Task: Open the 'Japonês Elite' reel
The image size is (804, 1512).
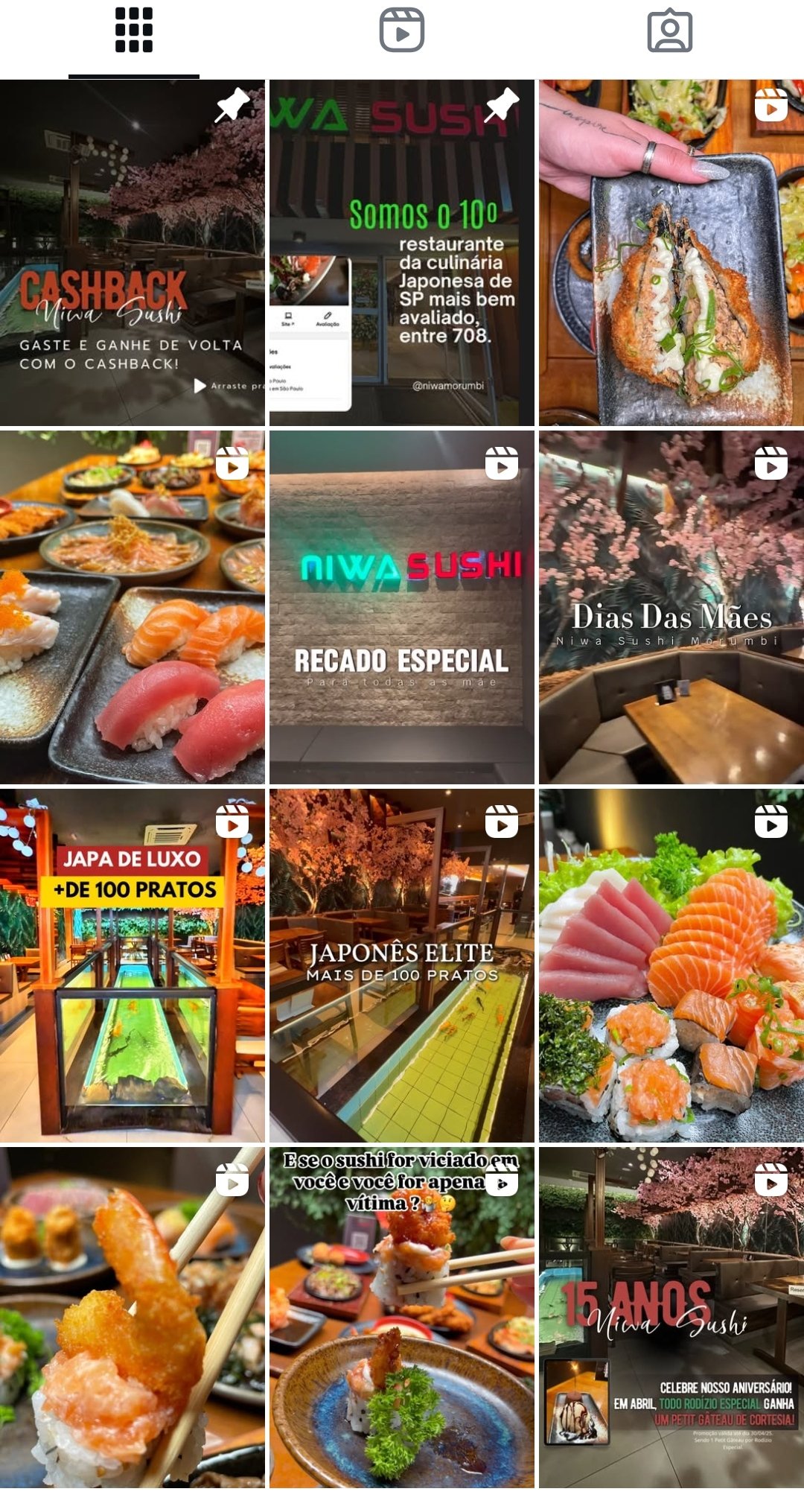Action: 402,966
